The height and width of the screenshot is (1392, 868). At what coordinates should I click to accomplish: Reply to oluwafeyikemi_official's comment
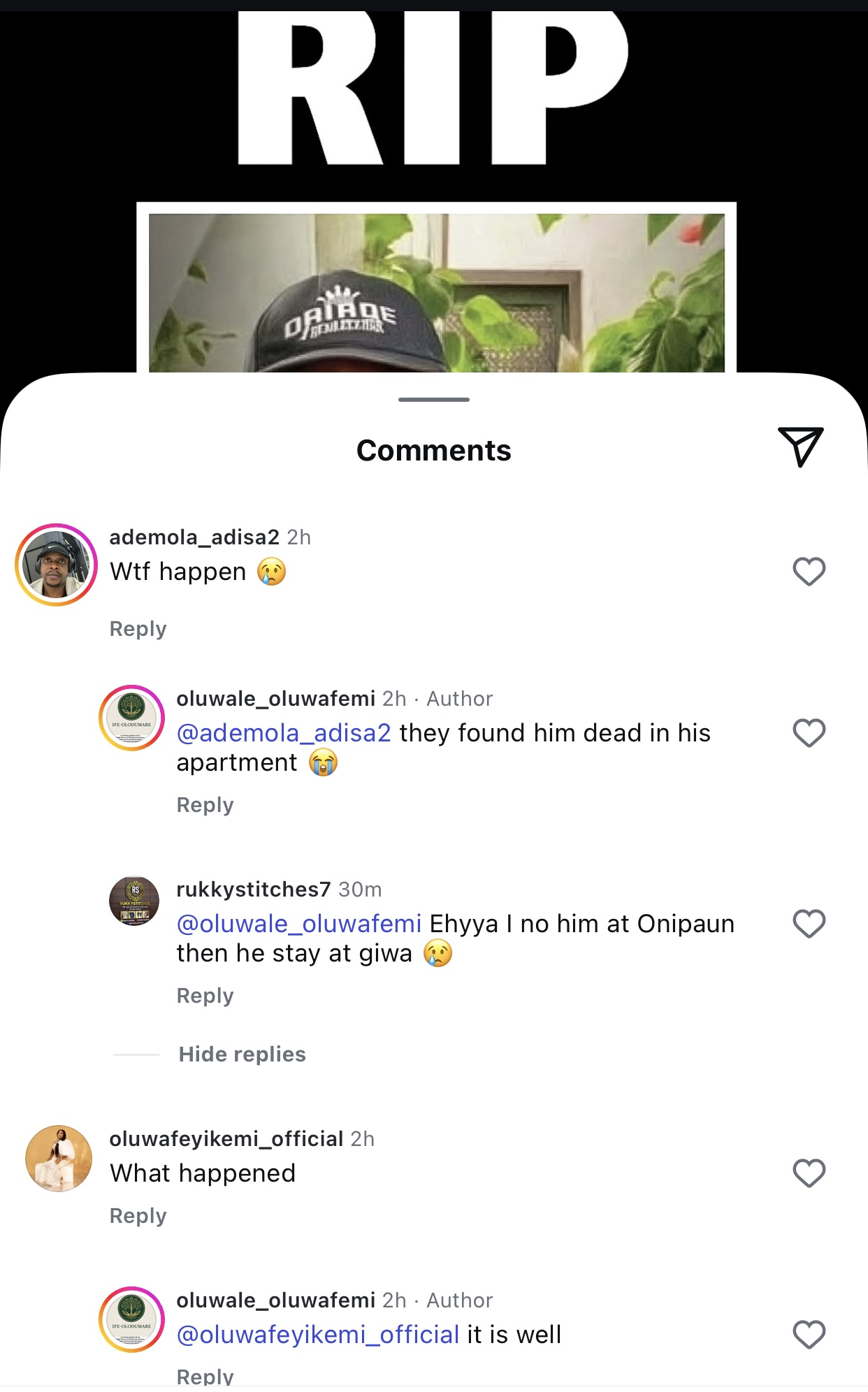coord(138,1216)
